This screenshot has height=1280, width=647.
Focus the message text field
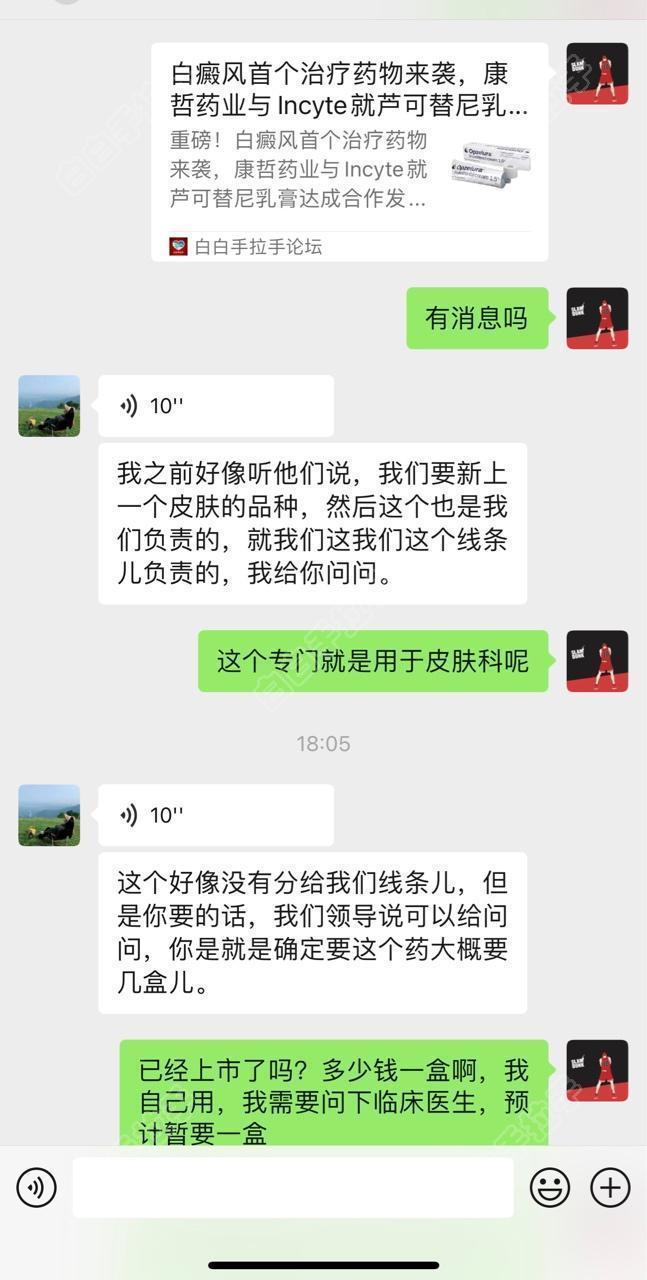[293, 1188]
